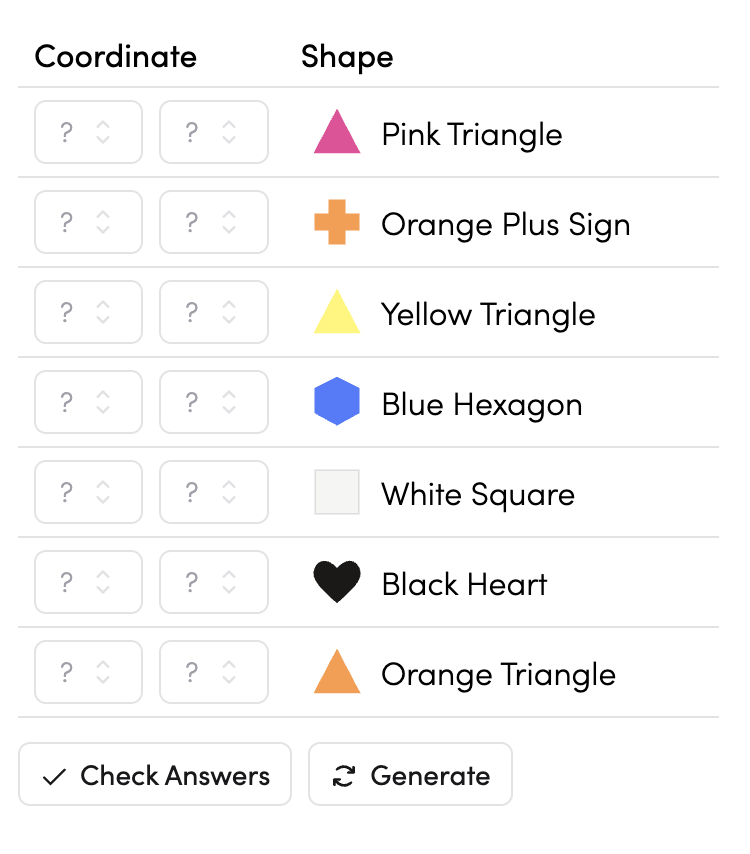This screenshot has height=854, width=750.
Task: Select first coordinate field for Pink Triangle
Action: pyautogui.click(x=75, y=132)
